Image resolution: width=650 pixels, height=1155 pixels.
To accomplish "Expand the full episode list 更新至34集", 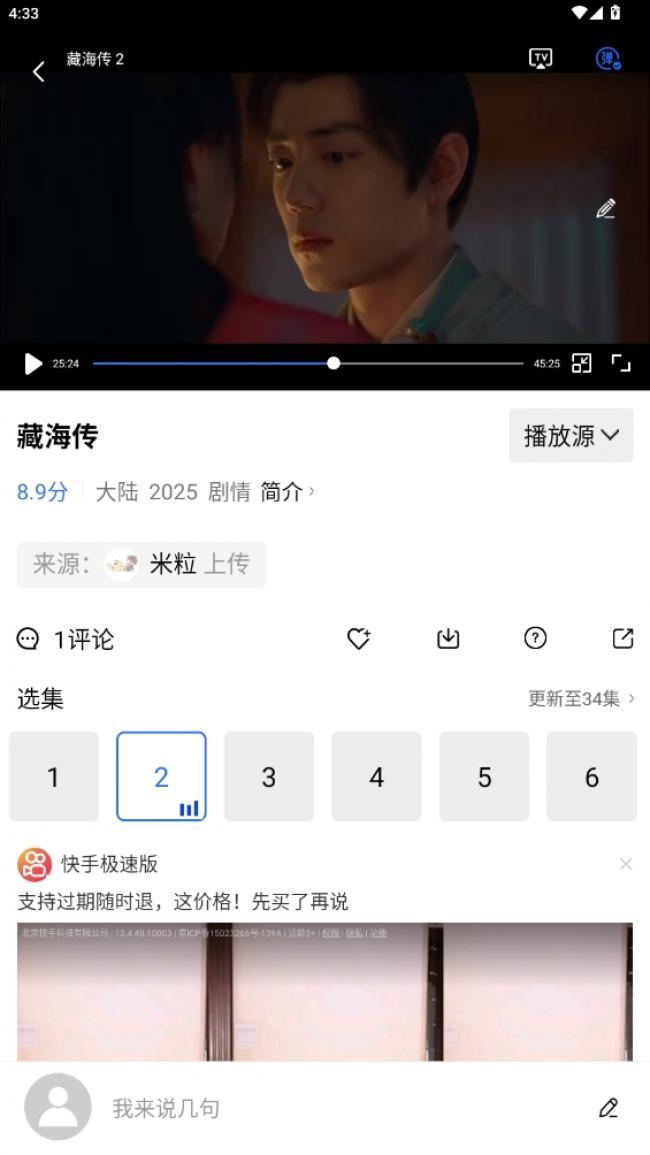I will click(x=581, y=699).
